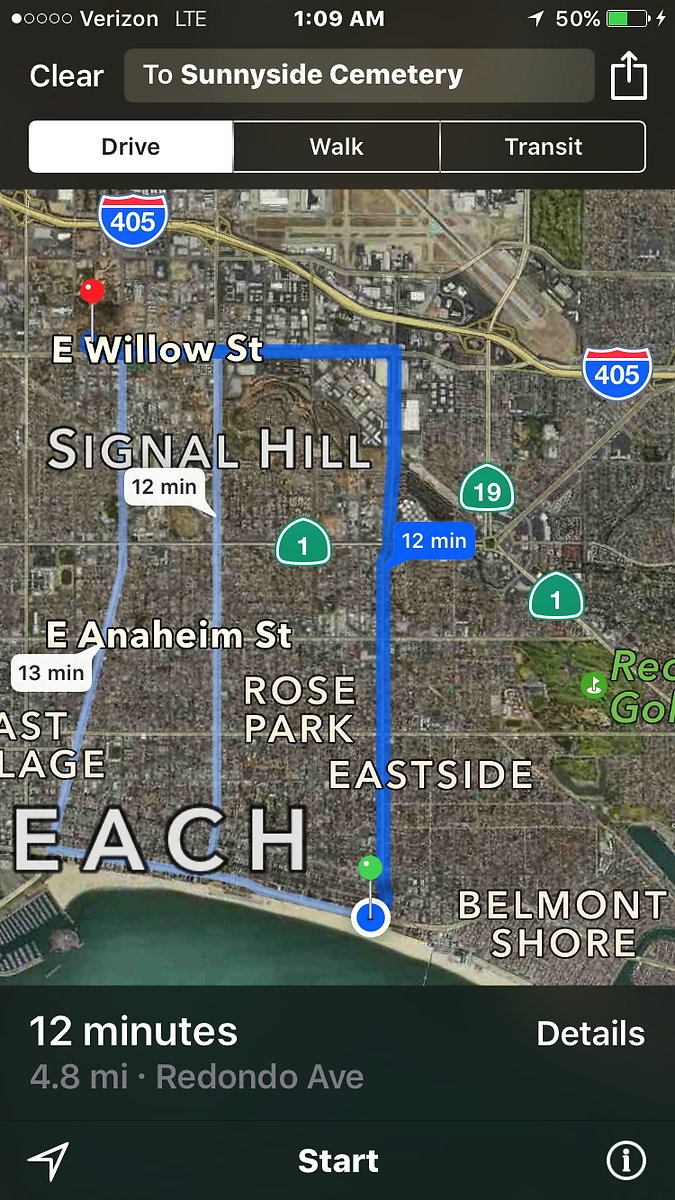The width and height of the screenshot is (675, 1200).
Task: Switch to Transit directions
Action: [x=543, y=147]
